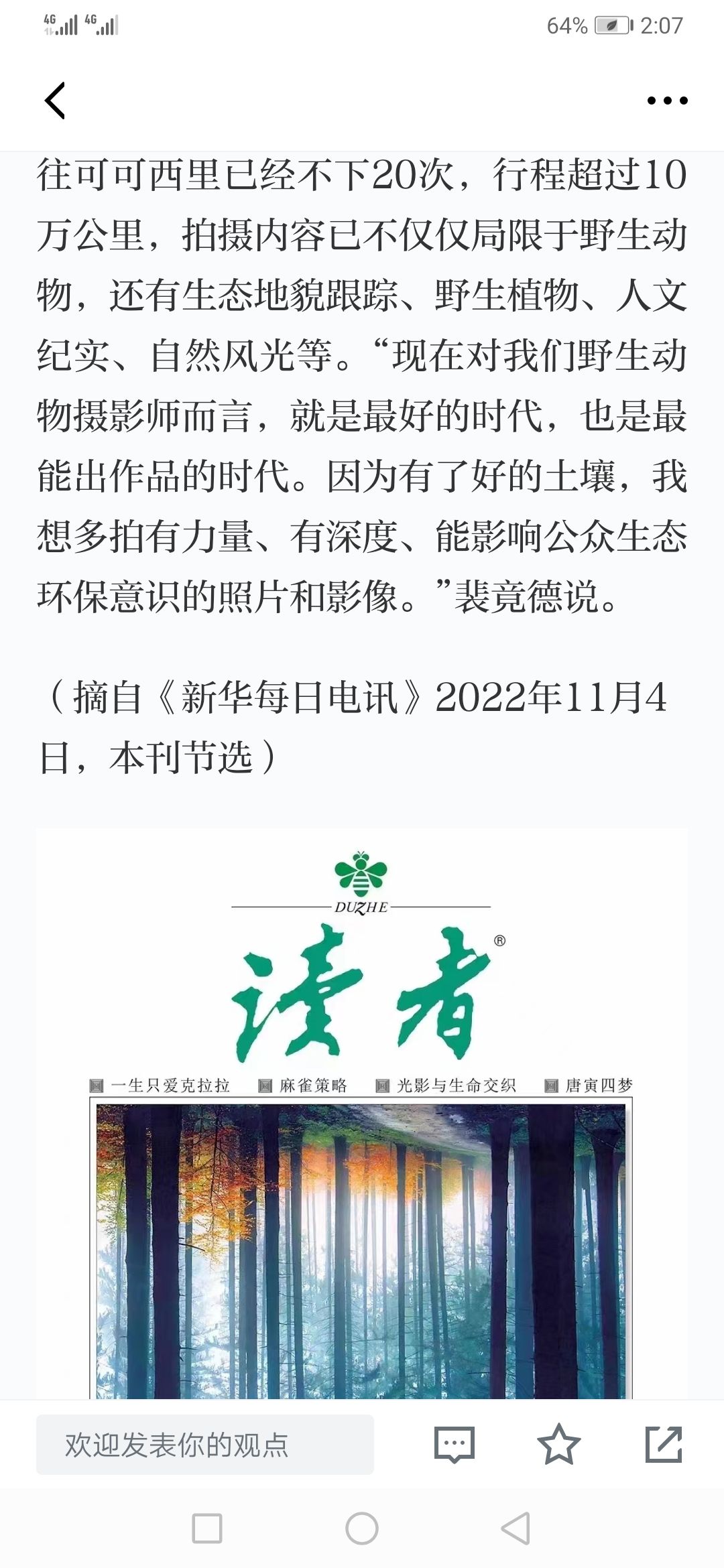Share the article via the export icon

[x=664, y=1444]
